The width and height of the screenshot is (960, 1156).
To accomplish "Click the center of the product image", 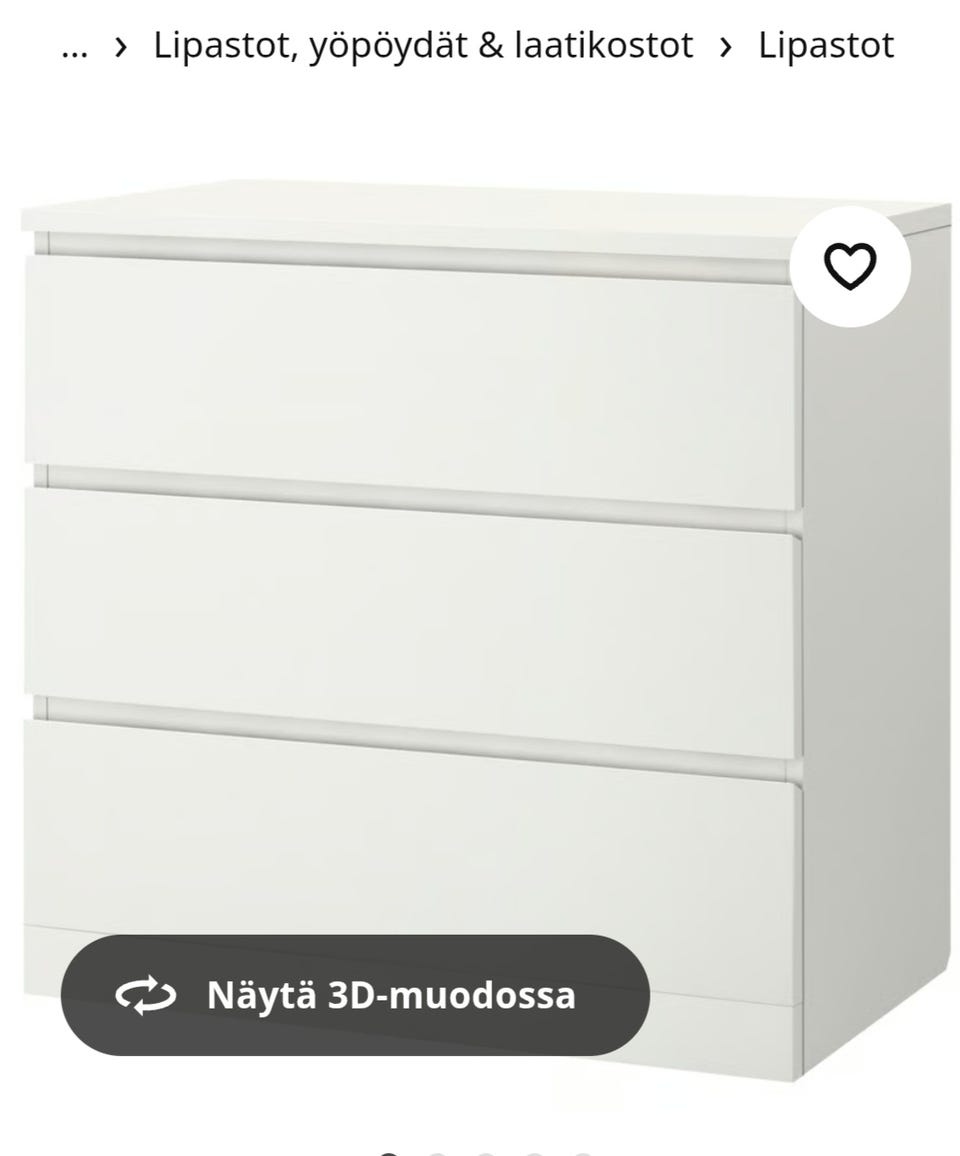I will 480,620.
